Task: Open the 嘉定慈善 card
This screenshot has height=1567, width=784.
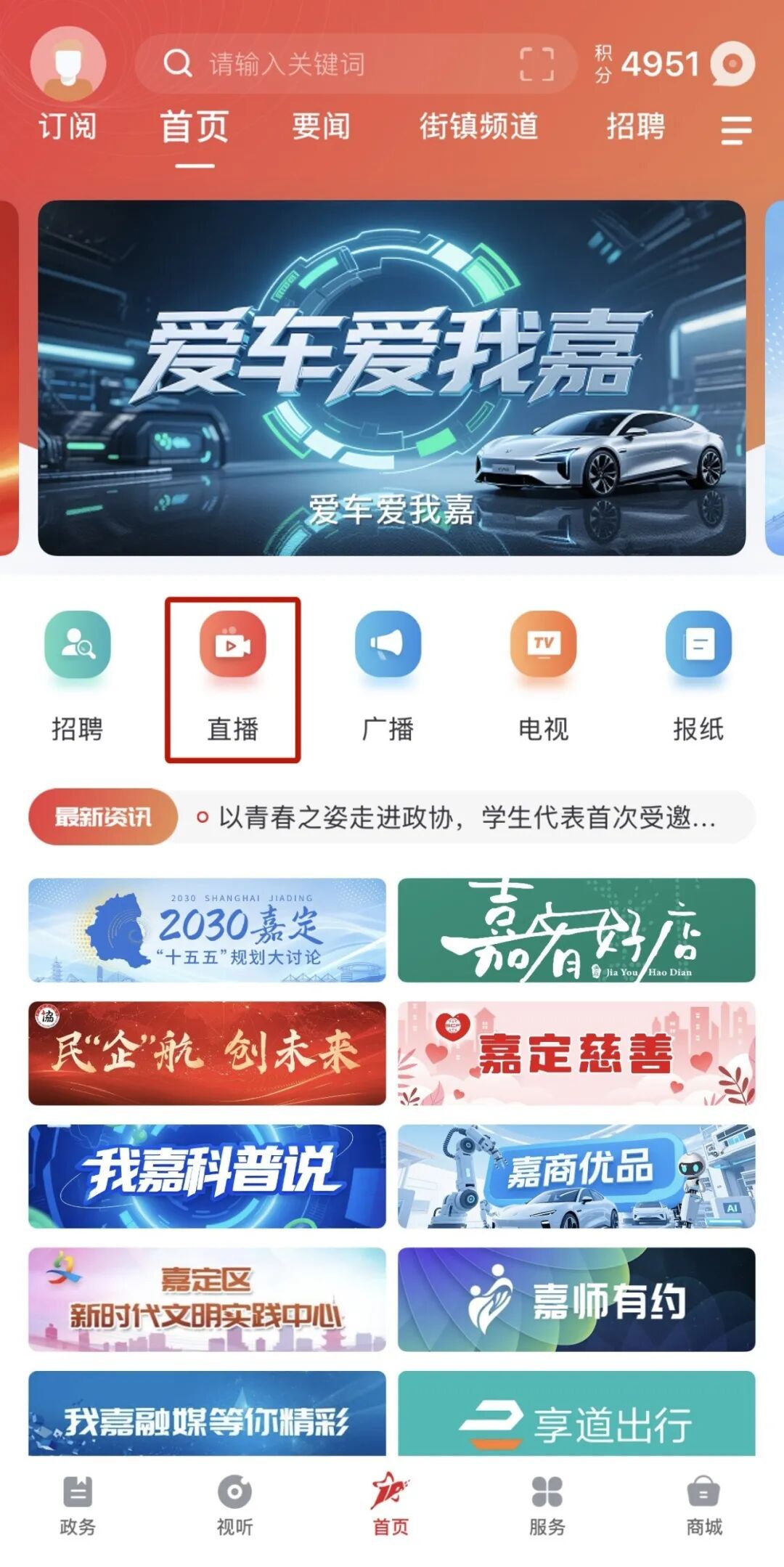Action: [x=576, y=1053]
